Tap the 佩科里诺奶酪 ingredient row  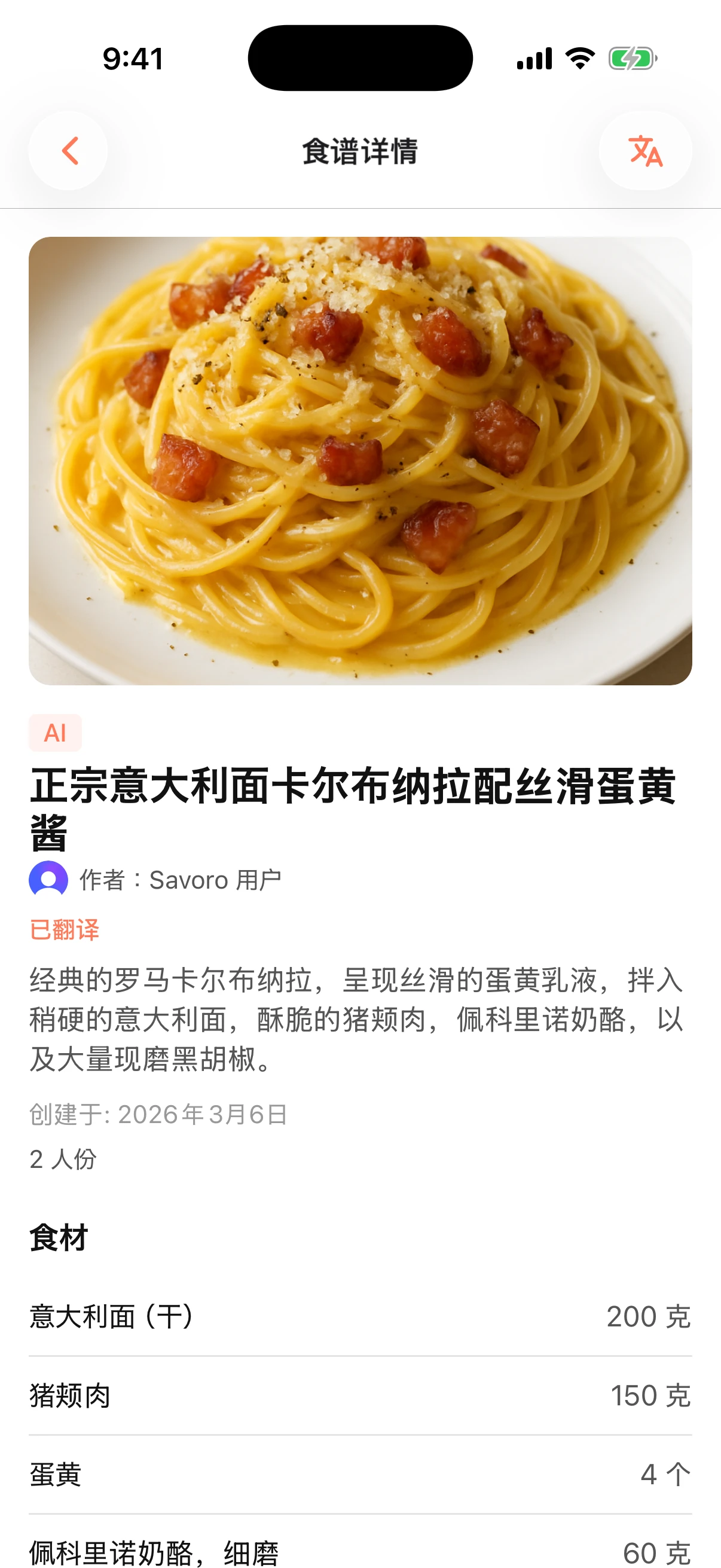360,1551
